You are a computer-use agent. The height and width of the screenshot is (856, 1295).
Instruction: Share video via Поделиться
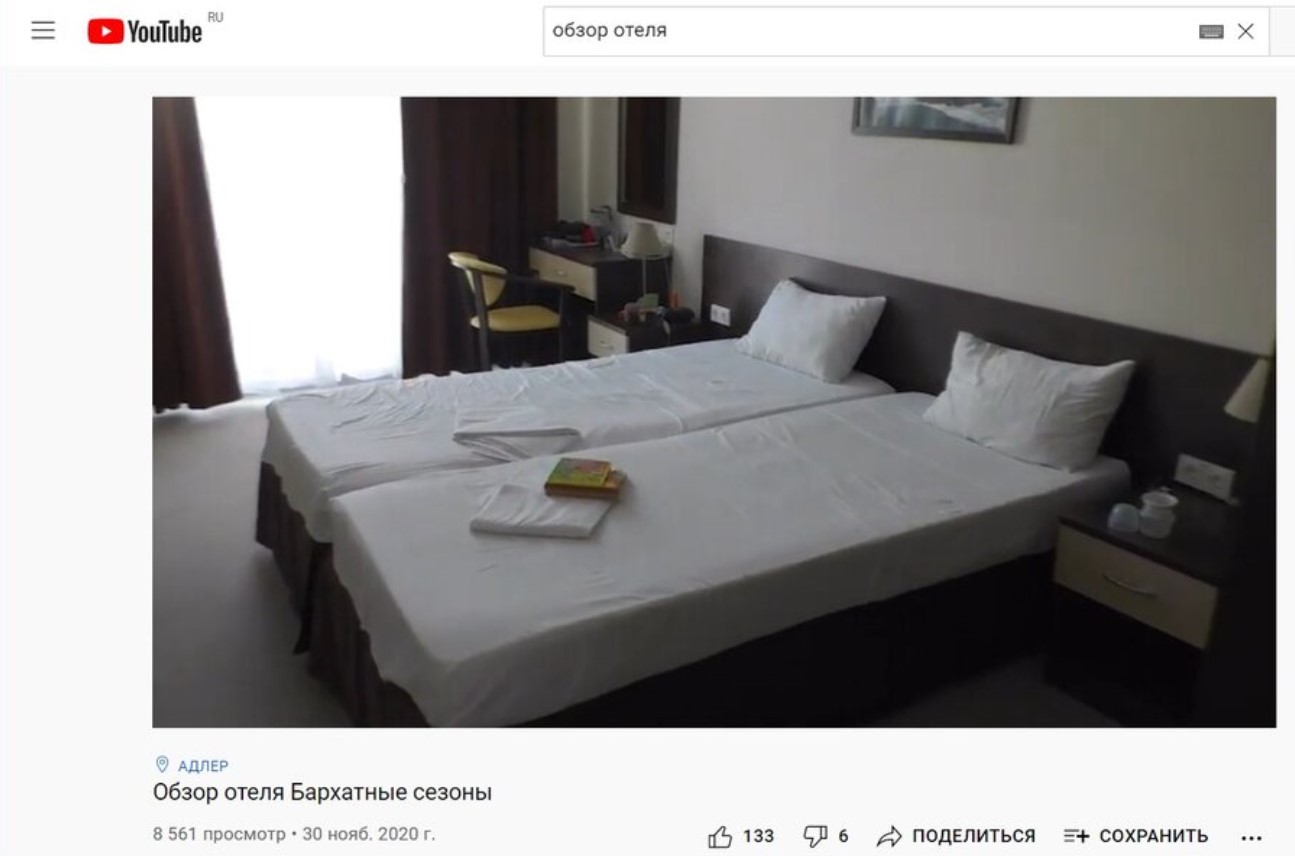point(956,836)
